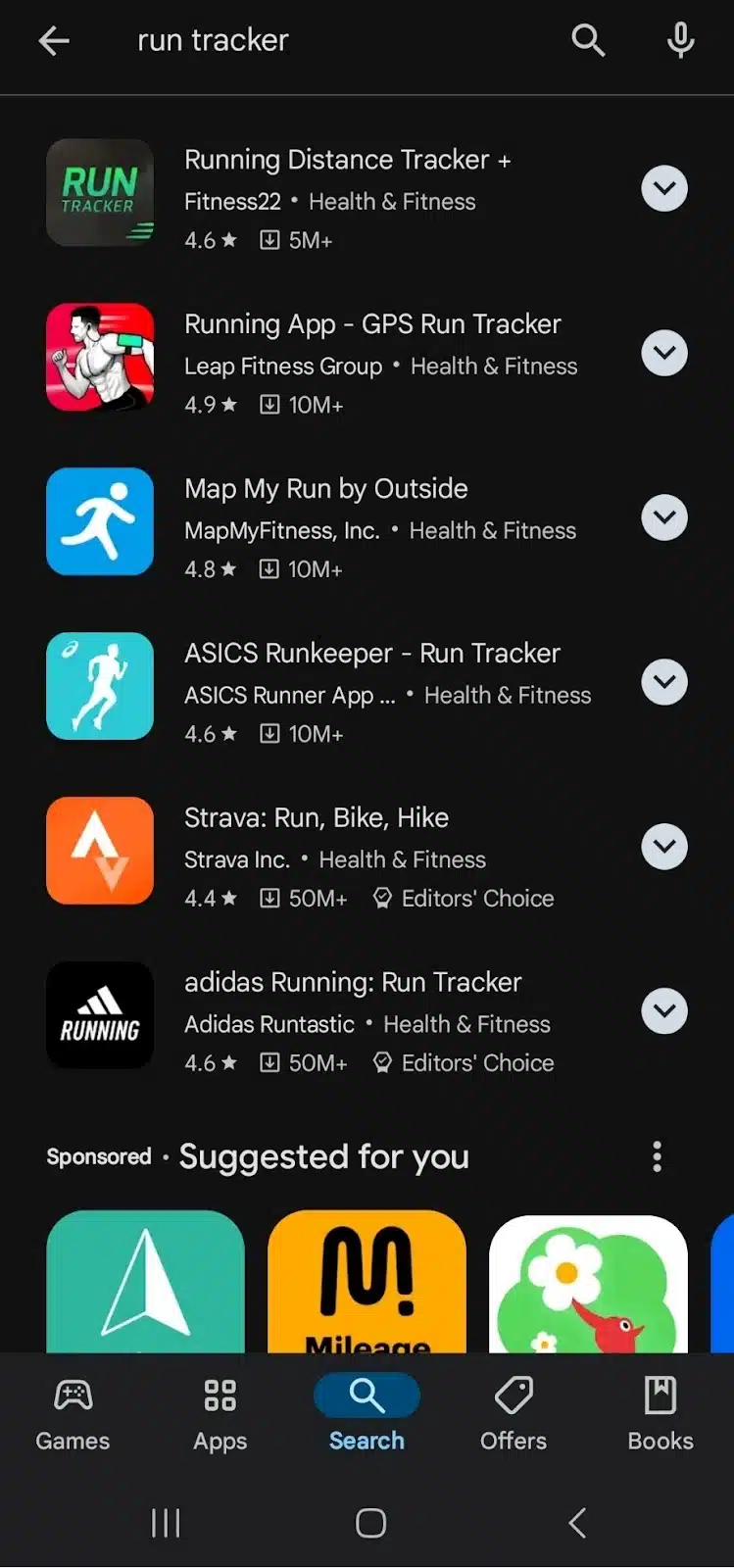Expand details for Strava: Run, Bike, Hike
Viewport: 734px width, 1568px height.
(664, 847)
